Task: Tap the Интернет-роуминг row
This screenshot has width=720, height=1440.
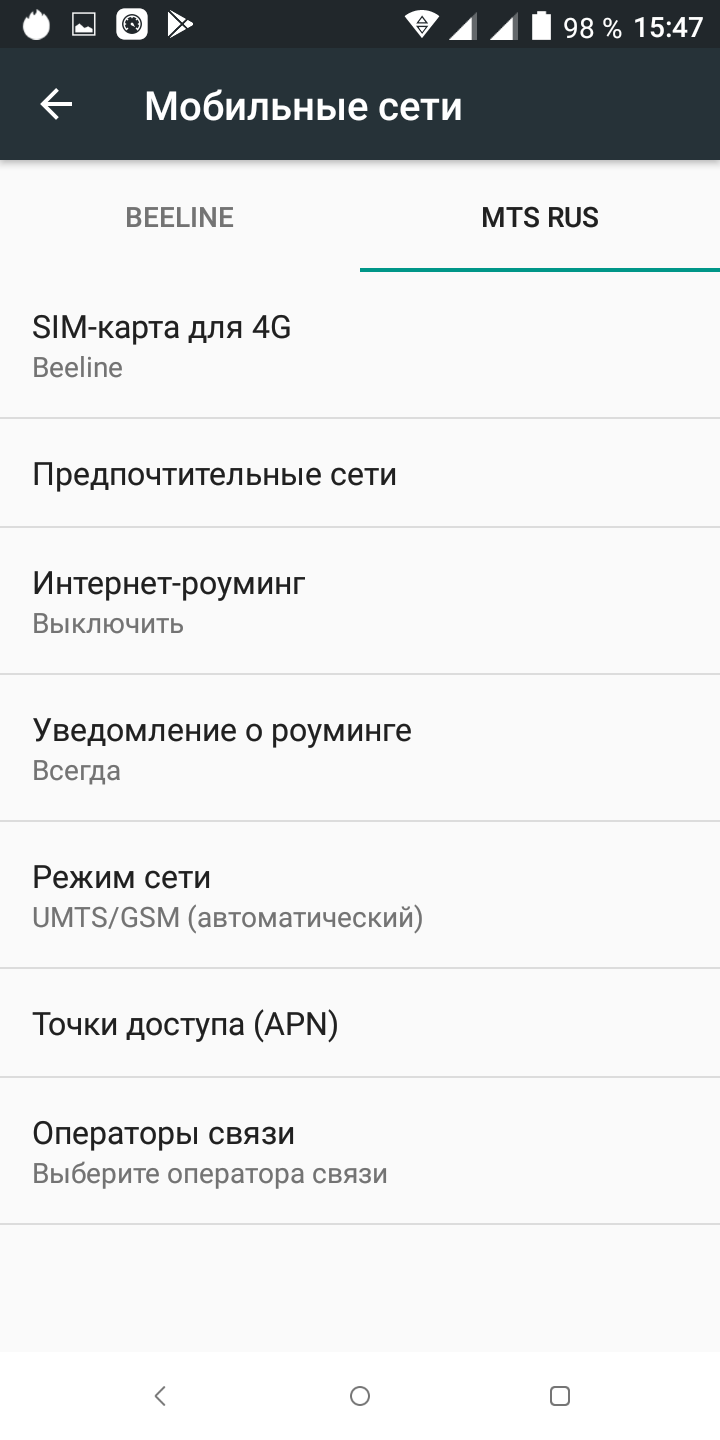Action: pos(360,601)
